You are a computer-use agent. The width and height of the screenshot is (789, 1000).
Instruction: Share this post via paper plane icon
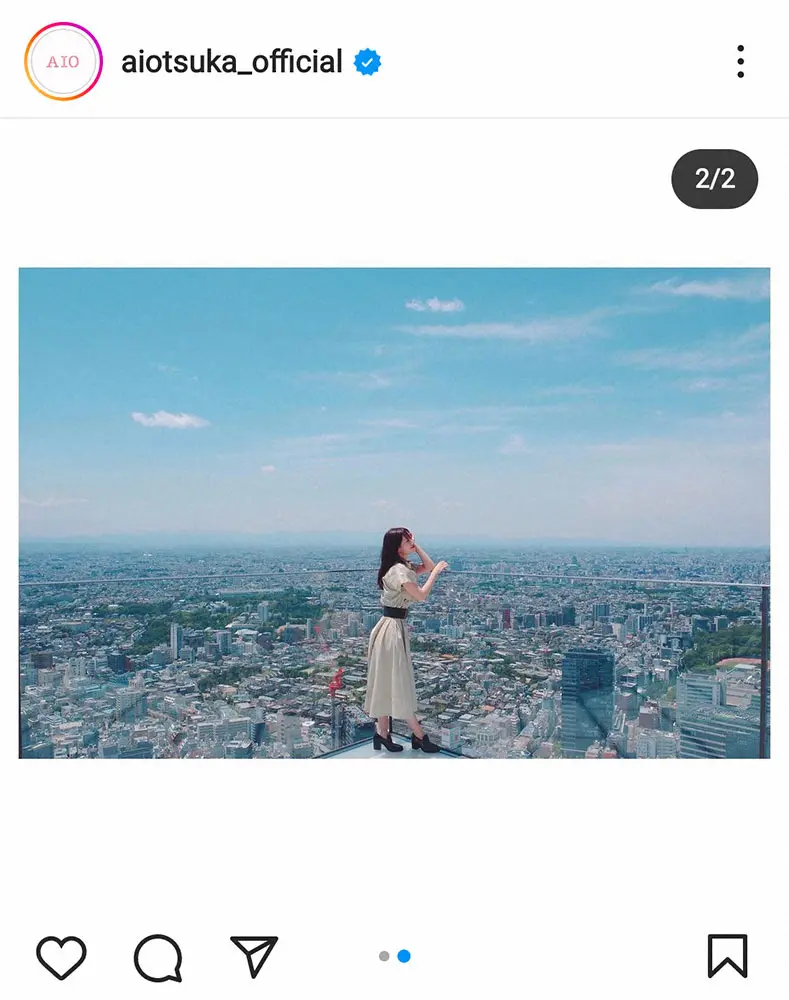point(254,957)
